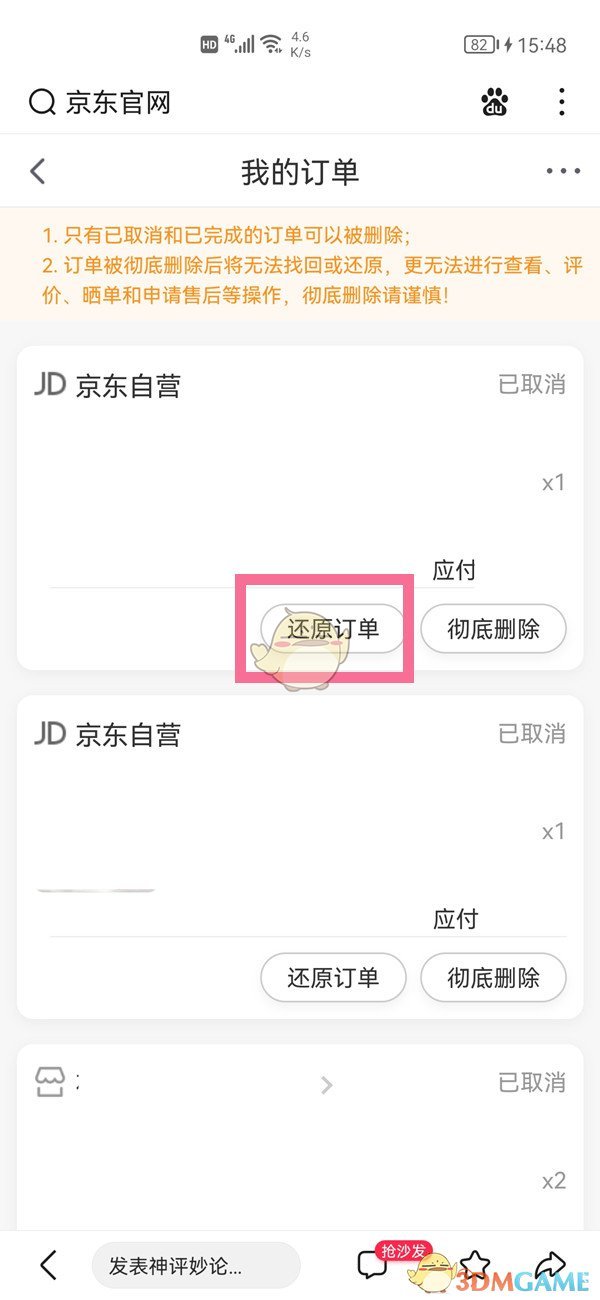This screenshot has height=1300, width=600.
Task: Open the 我的订单 three-dot menu
Action: [563, 171]
